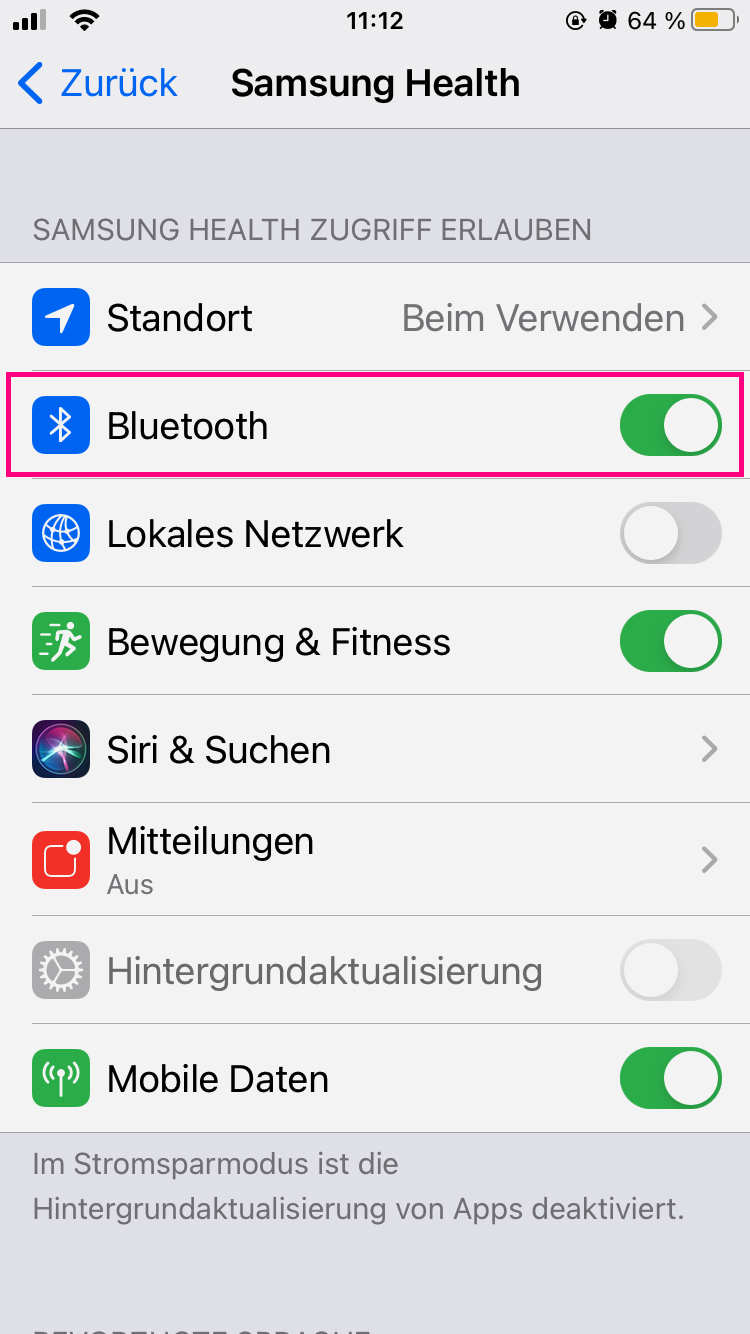The height and width of the screenshot is (1334, 750).
Task: Disable Bewegung & Fitness access
Action: click(x=670, y=642)
